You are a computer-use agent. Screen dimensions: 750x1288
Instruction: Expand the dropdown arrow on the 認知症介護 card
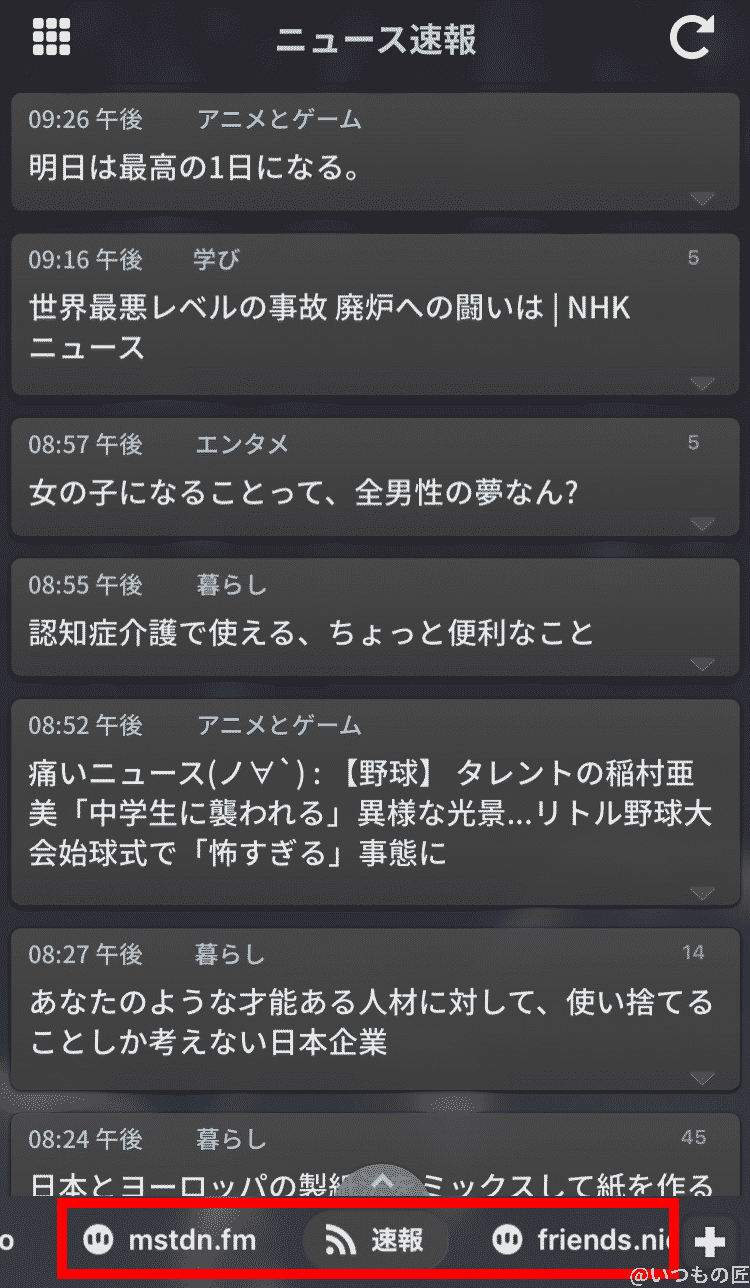tap(702, 664)
